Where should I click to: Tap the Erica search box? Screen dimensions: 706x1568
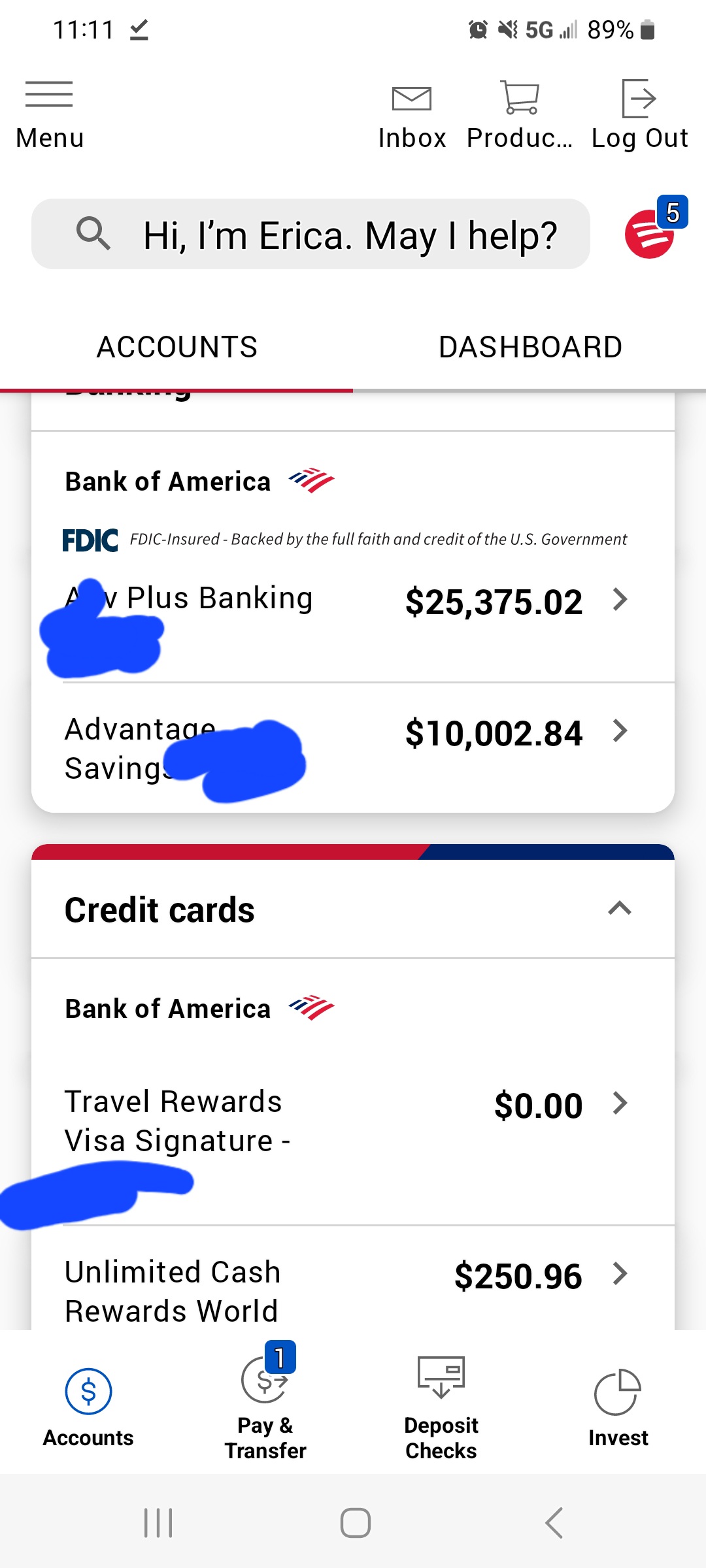click(x=311, y=234)
